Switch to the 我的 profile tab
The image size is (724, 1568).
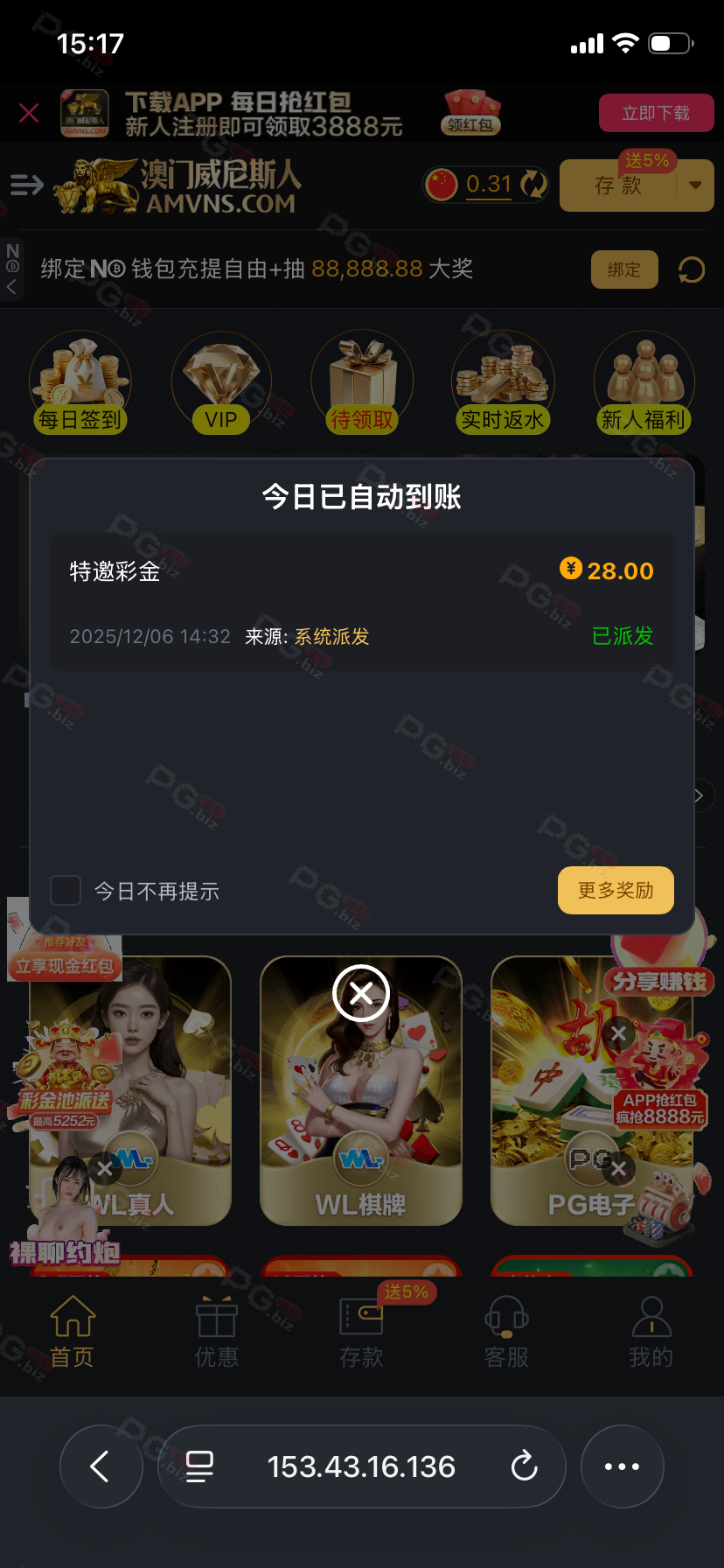(651, 1333)
